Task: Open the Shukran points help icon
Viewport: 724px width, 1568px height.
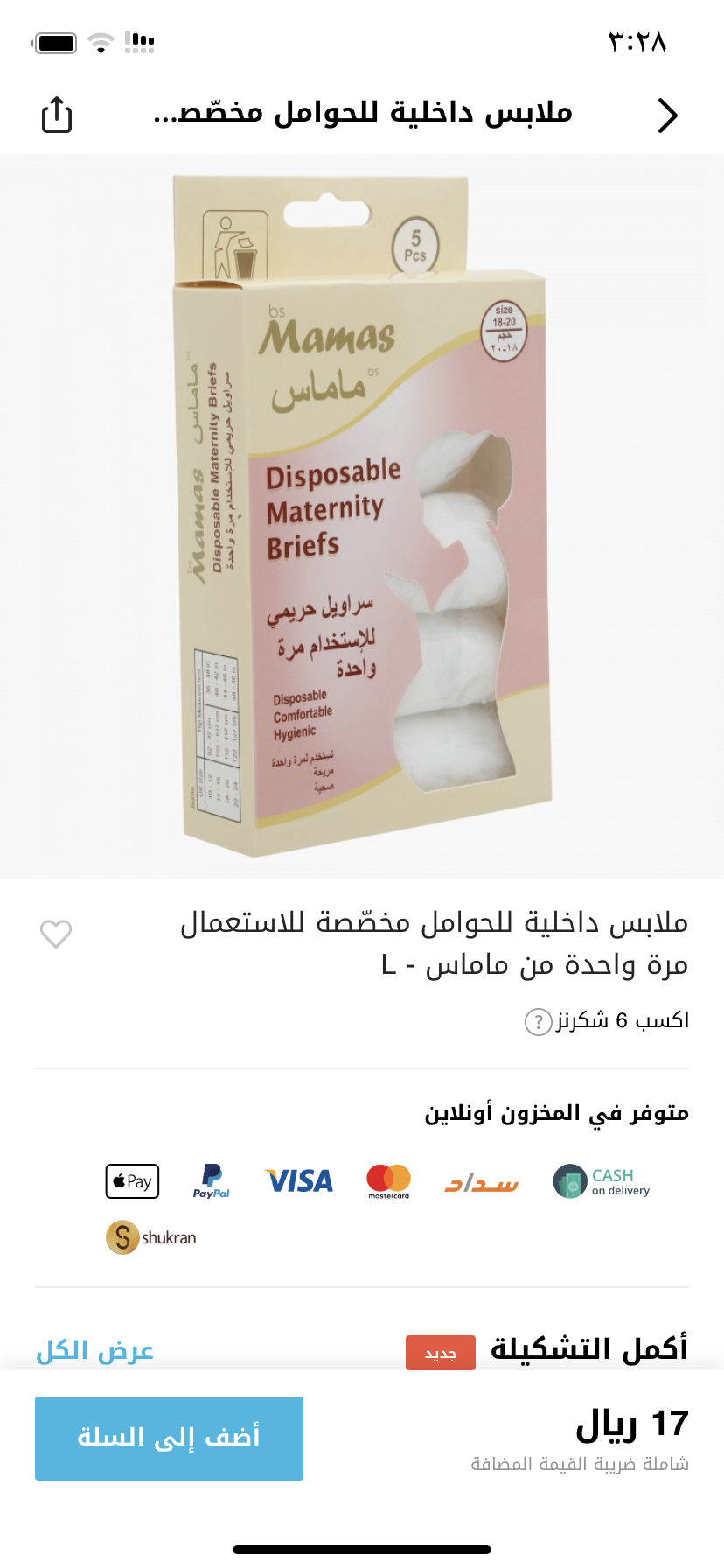Action: [x=538, y=1021]
